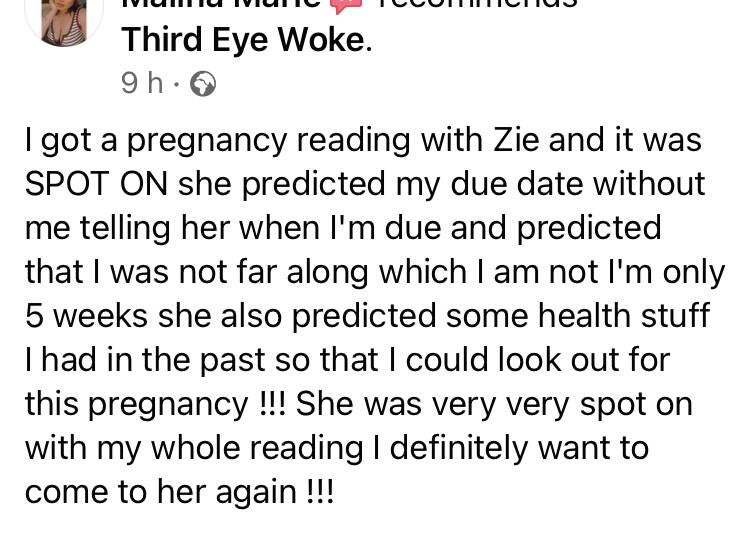Open the Third Eye Woke page
This screenshot has width=750, height=548.
pyautogui.click(x=242, y=40)
